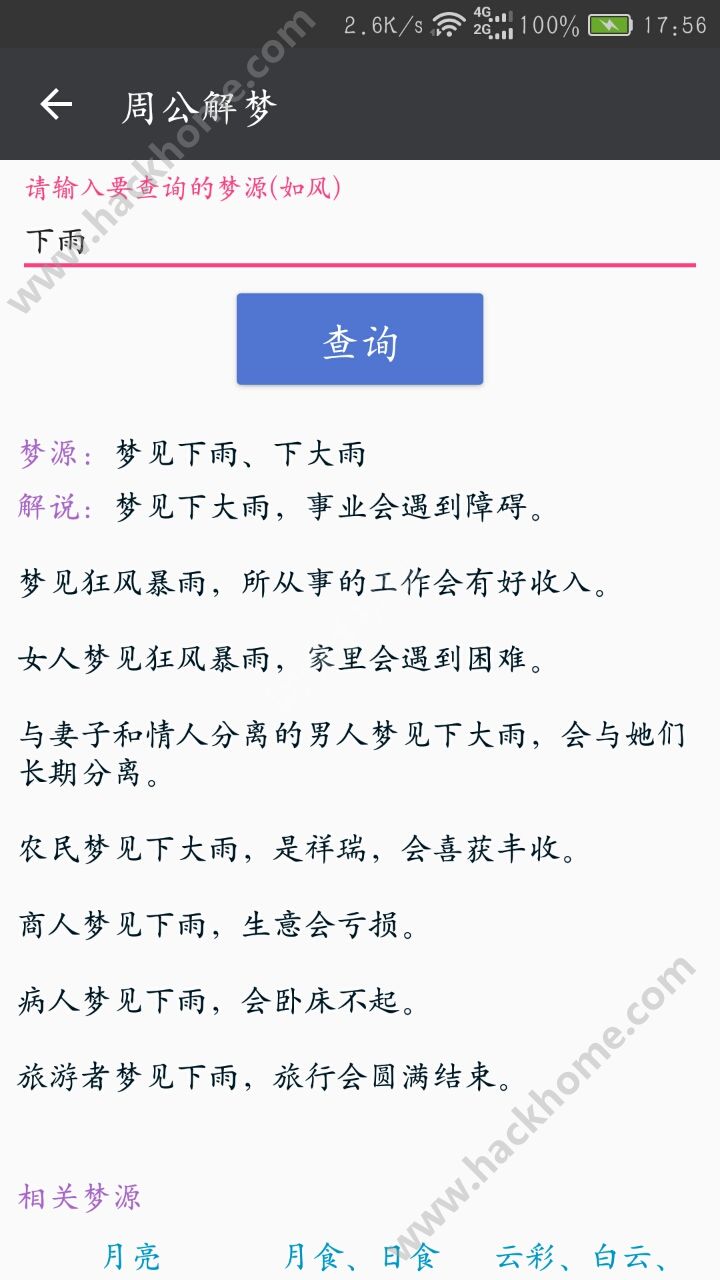Image resolution: width=720 pixels, height=1280 pixels.
Task: Open related dream 月亮
Action: (x=131, y=1256)
